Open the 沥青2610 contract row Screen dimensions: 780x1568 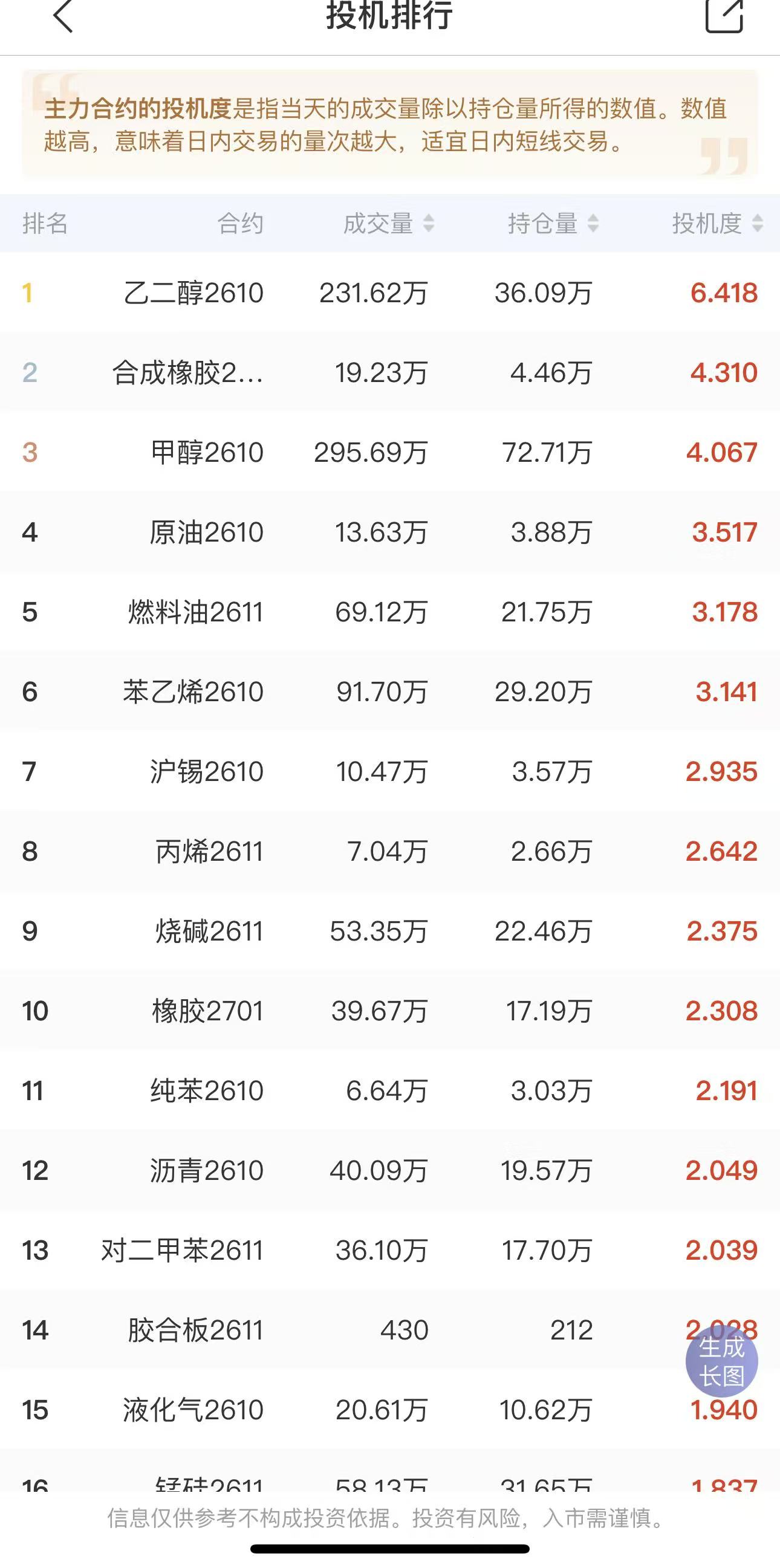tap(389, 1169)
